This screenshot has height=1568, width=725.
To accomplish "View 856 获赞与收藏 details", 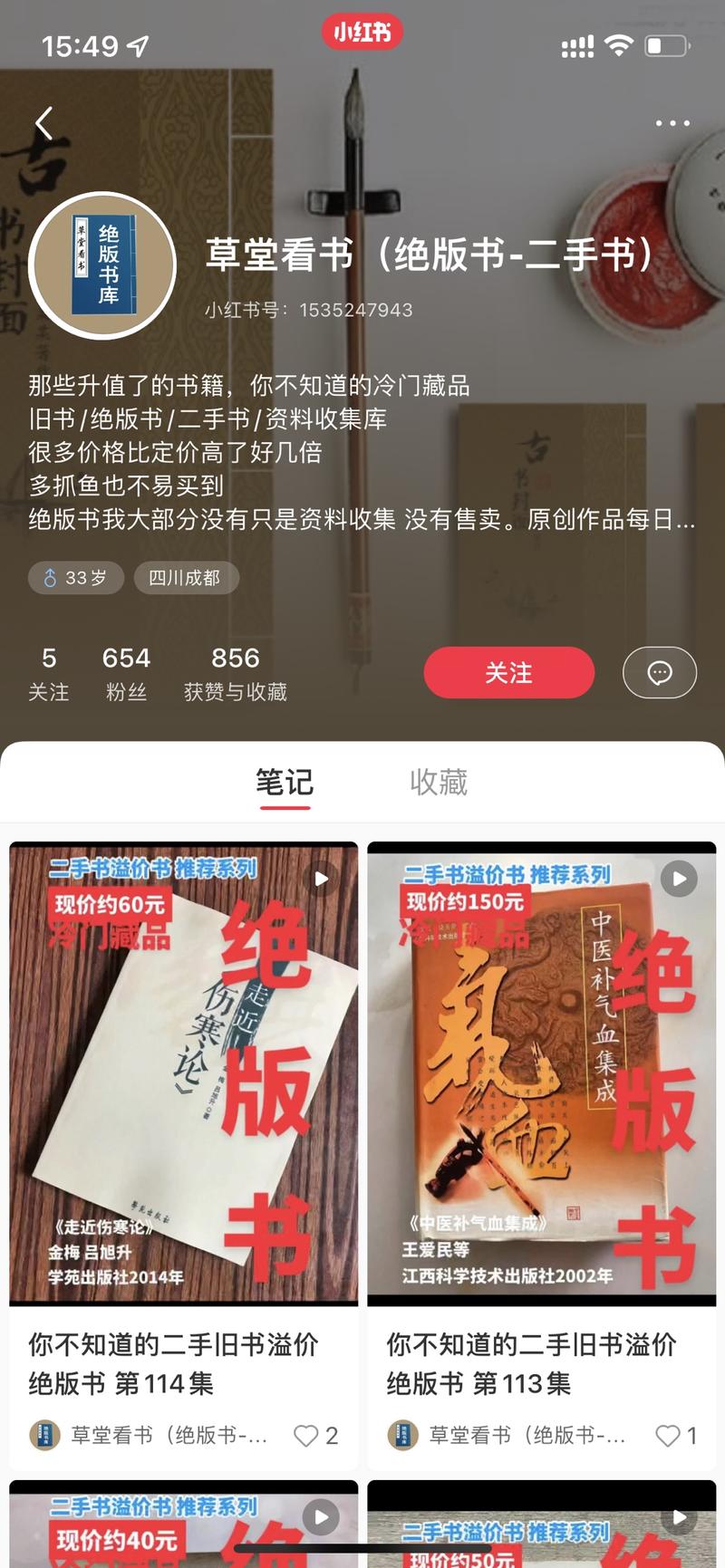I will tap(235, 673).
